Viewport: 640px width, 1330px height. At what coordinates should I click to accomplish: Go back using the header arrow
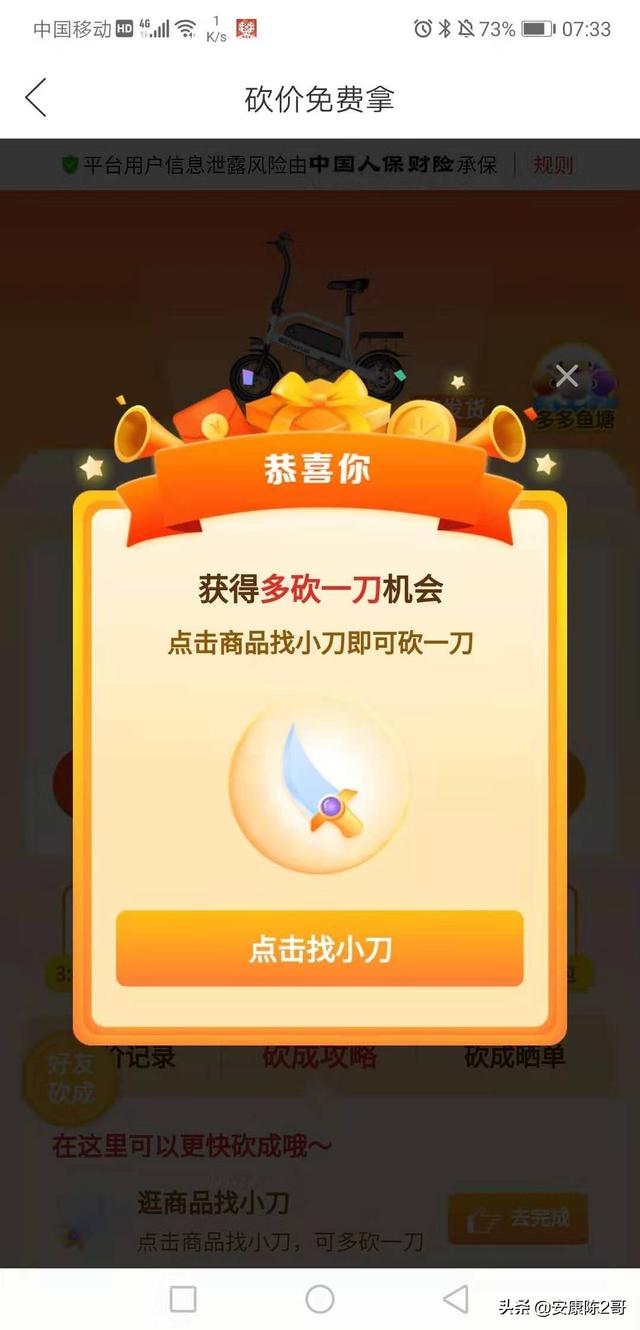[36, 98]
